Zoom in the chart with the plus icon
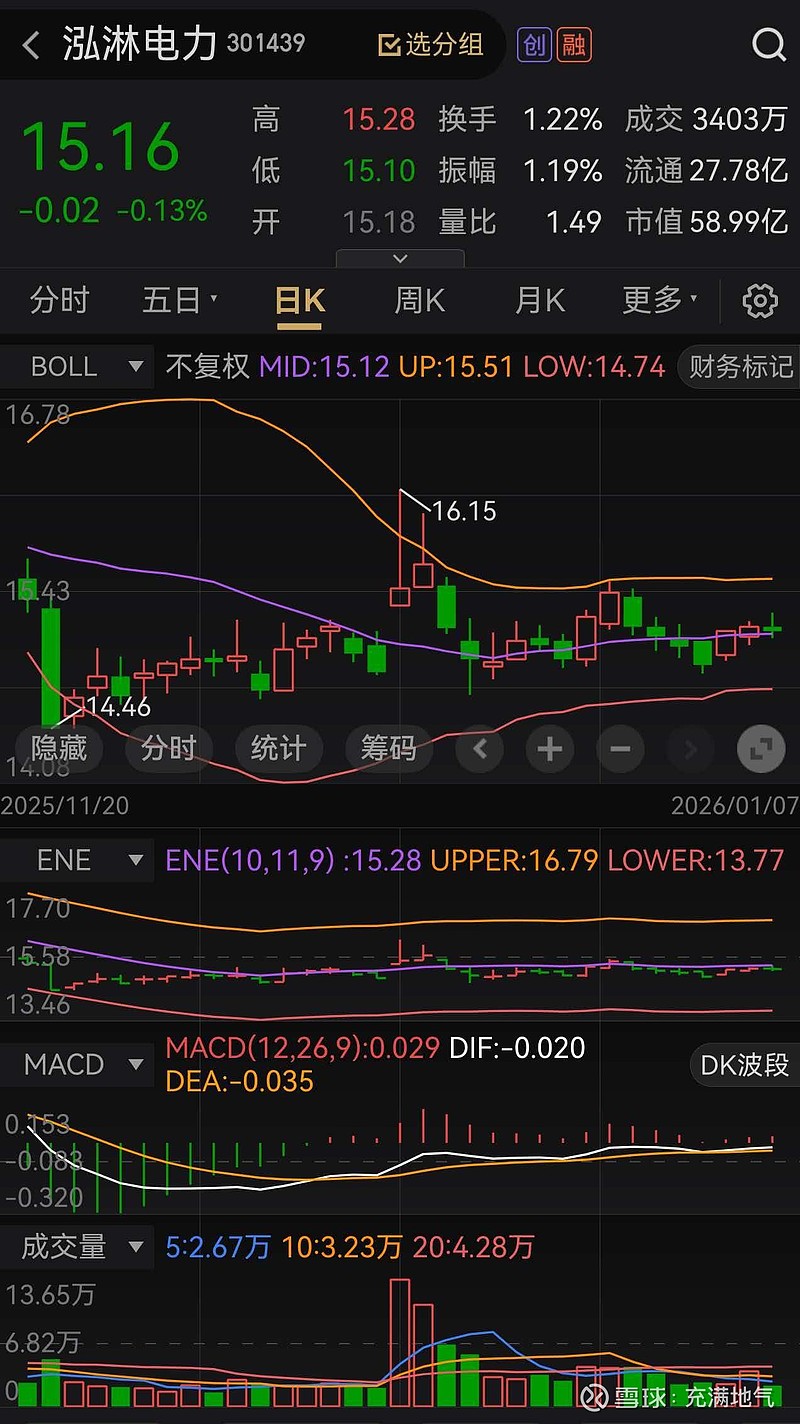This screenshot has height=1424, width=800. [549, 749]
